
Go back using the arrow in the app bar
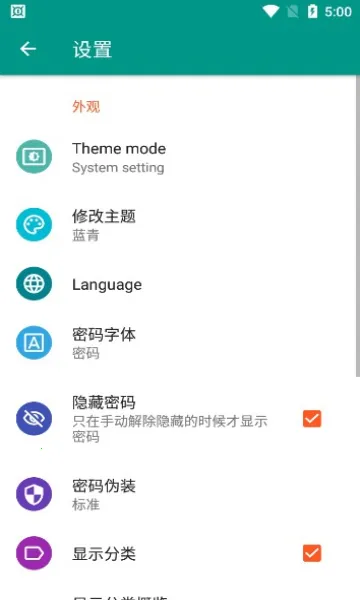28,49
